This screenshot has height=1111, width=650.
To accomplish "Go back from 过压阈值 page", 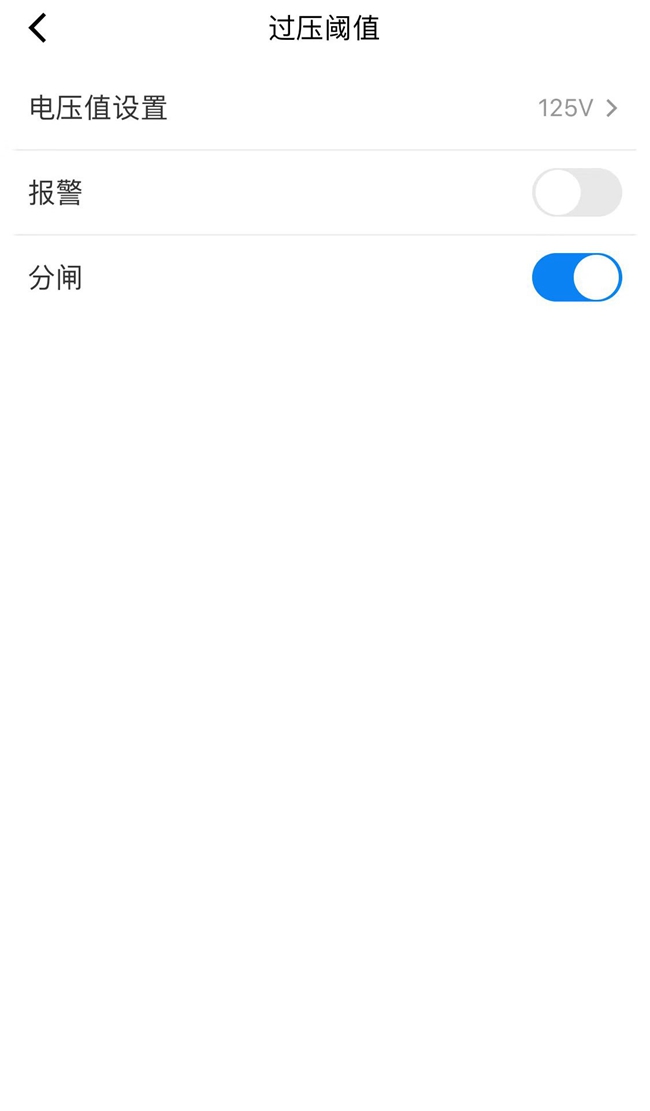I will 38,28.
